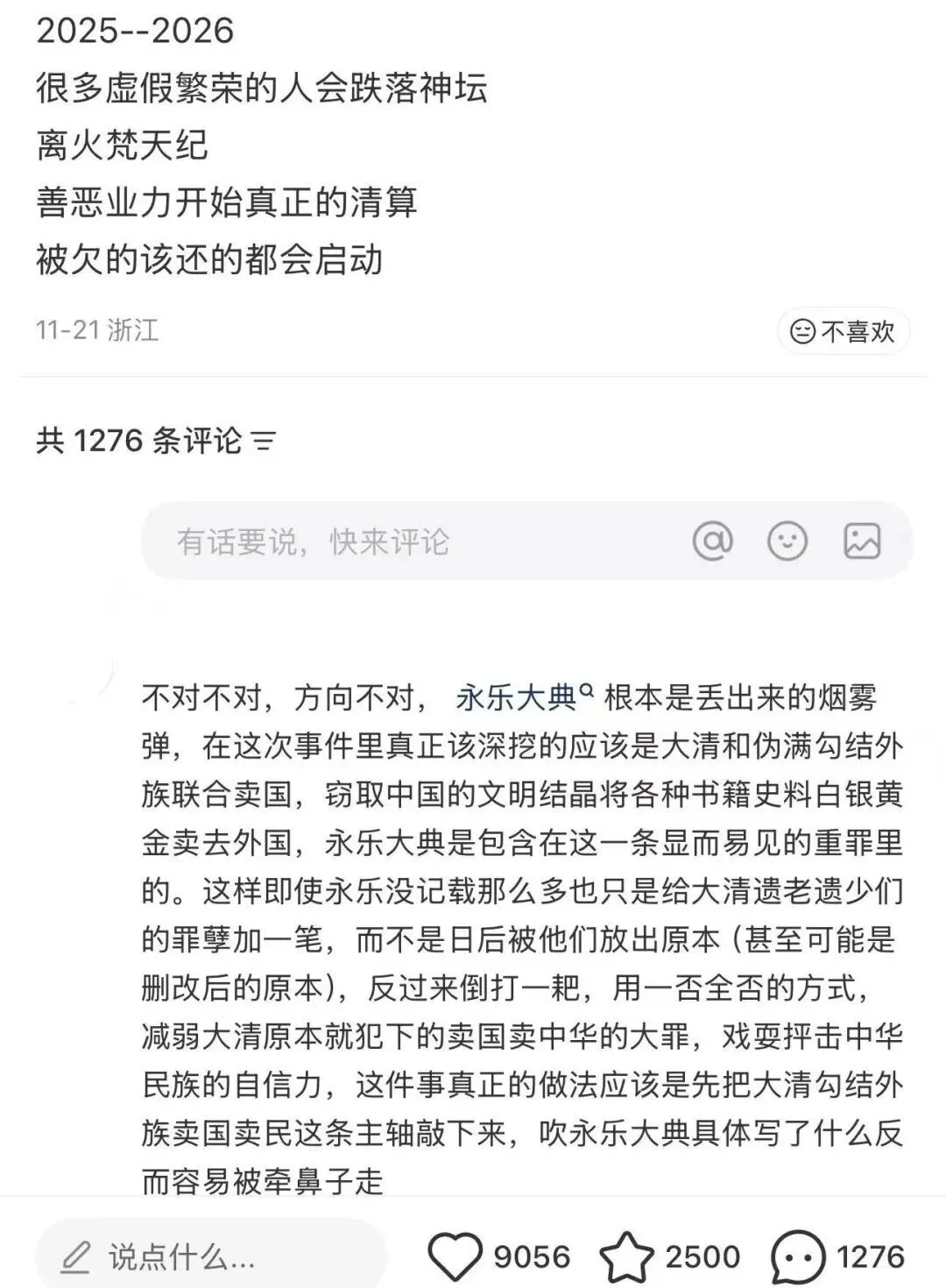The height and width of the screenshot is (1288, 946).
Task: Attach an image to your comment
Action: tap(862, 541)
